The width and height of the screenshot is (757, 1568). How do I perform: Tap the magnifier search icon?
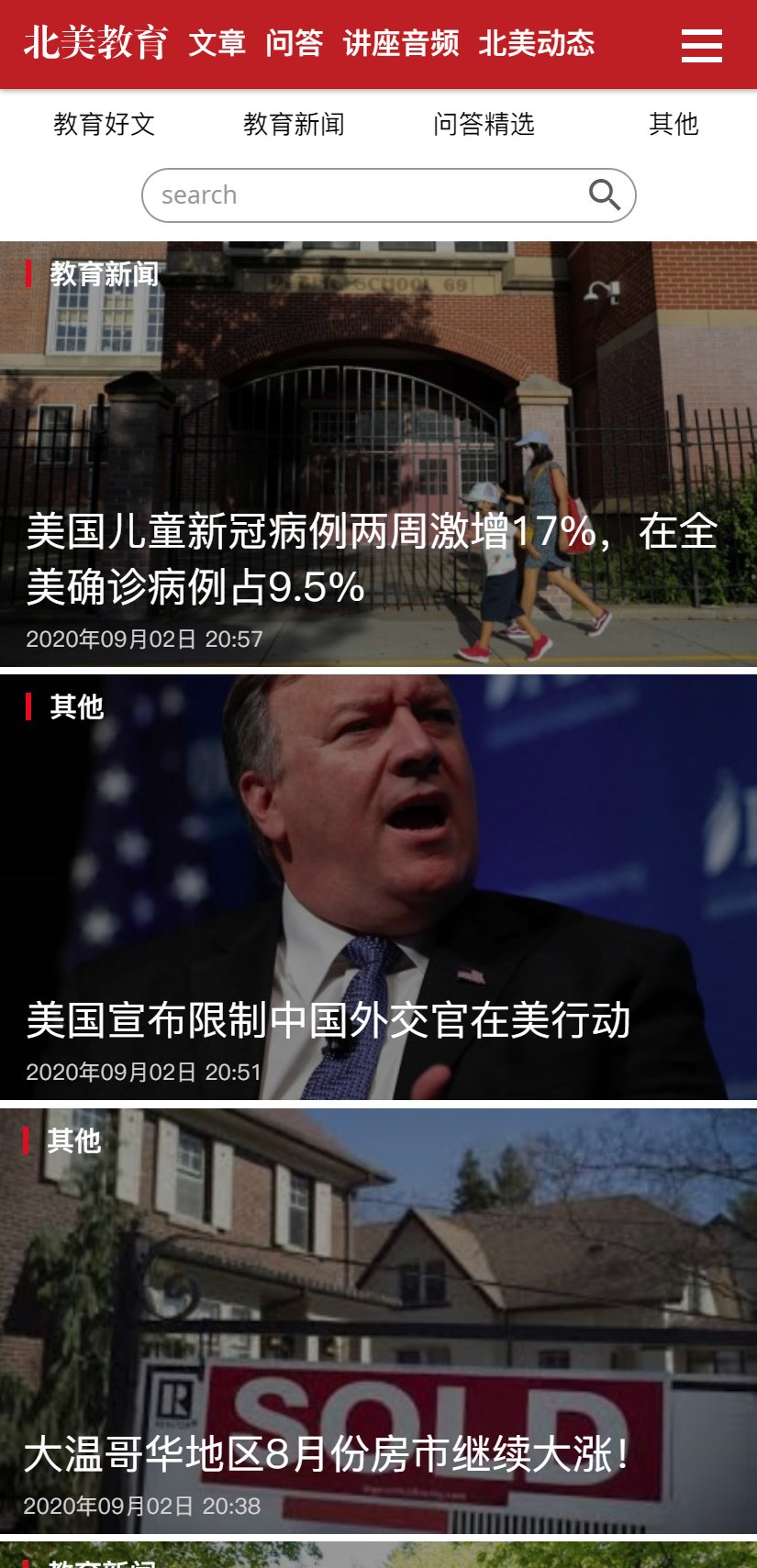click(x=604, y=195)
